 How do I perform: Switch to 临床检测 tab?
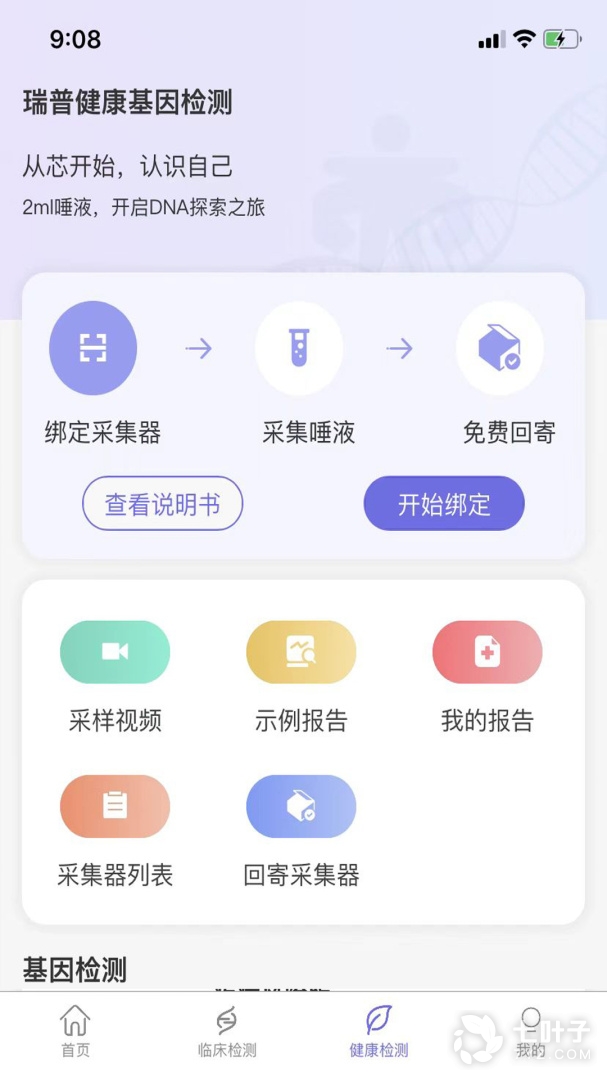click(227, 1032)
